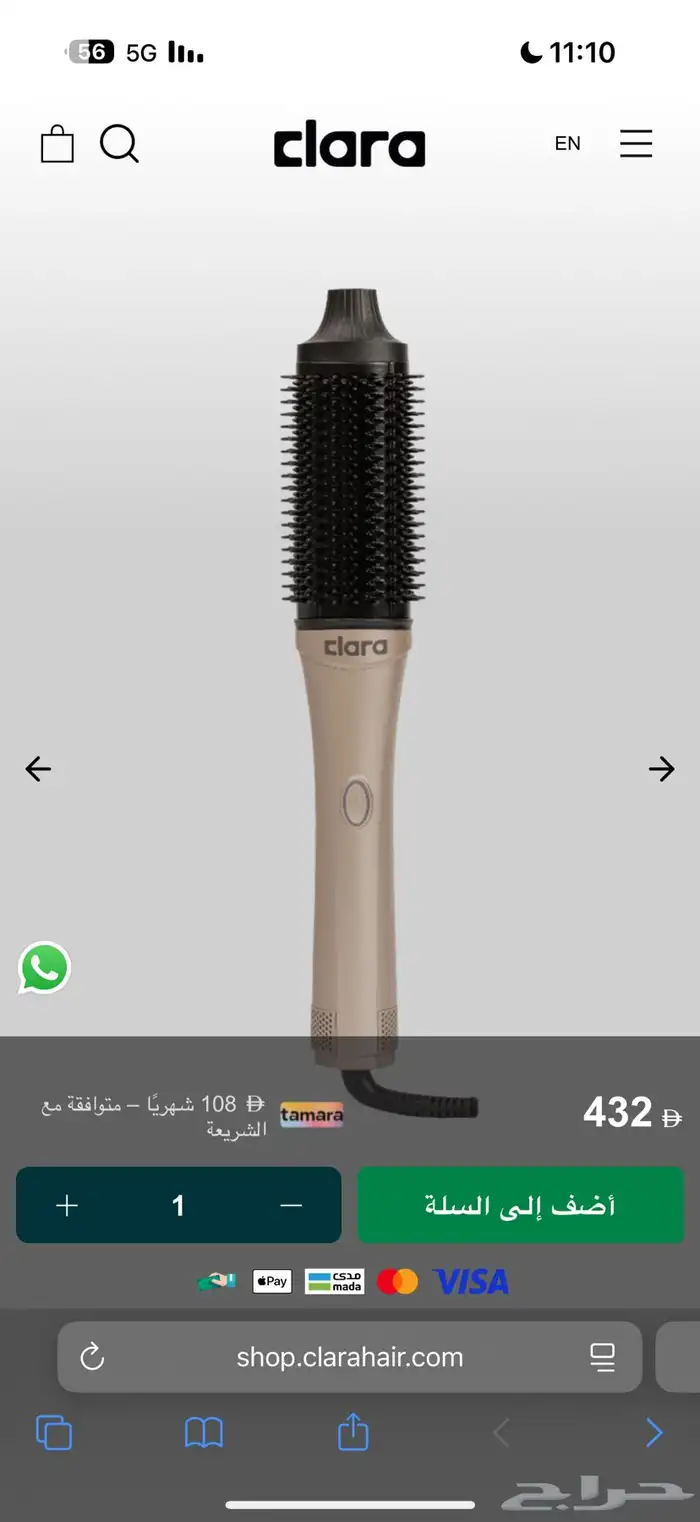This screenshot has width=700, height=1522.
Task: Tap the green add-to-cart button
Action: pyautogui.click(x=520, y=1205)
